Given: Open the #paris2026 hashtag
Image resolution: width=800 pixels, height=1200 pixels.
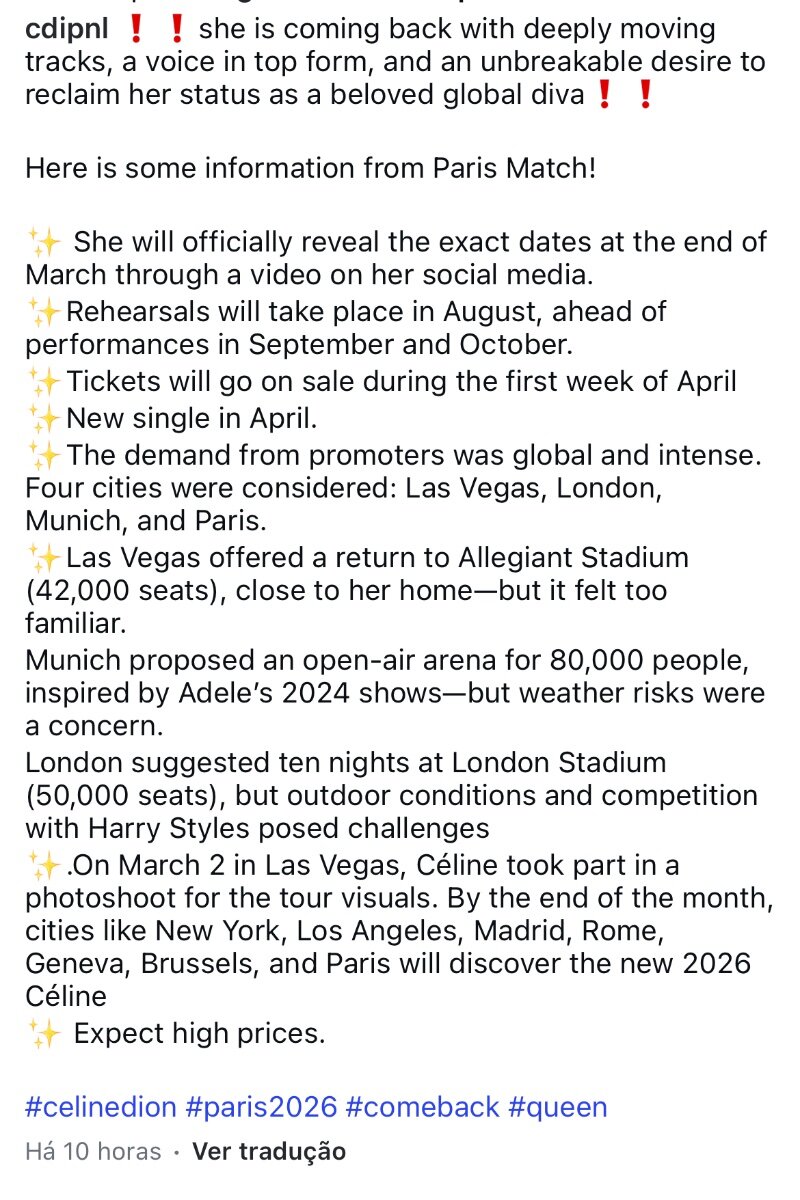Looking at the screenshot, I should point(260,1107).
